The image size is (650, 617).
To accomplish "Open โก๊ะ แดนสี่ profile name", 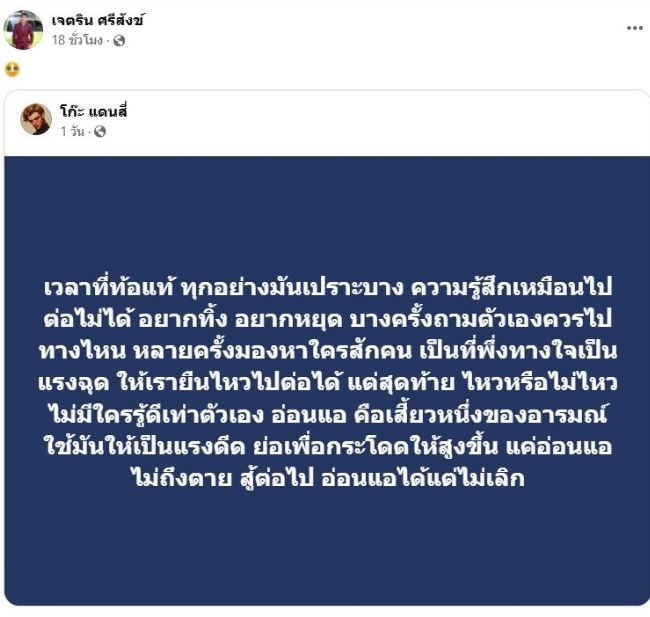I will 93,111.
